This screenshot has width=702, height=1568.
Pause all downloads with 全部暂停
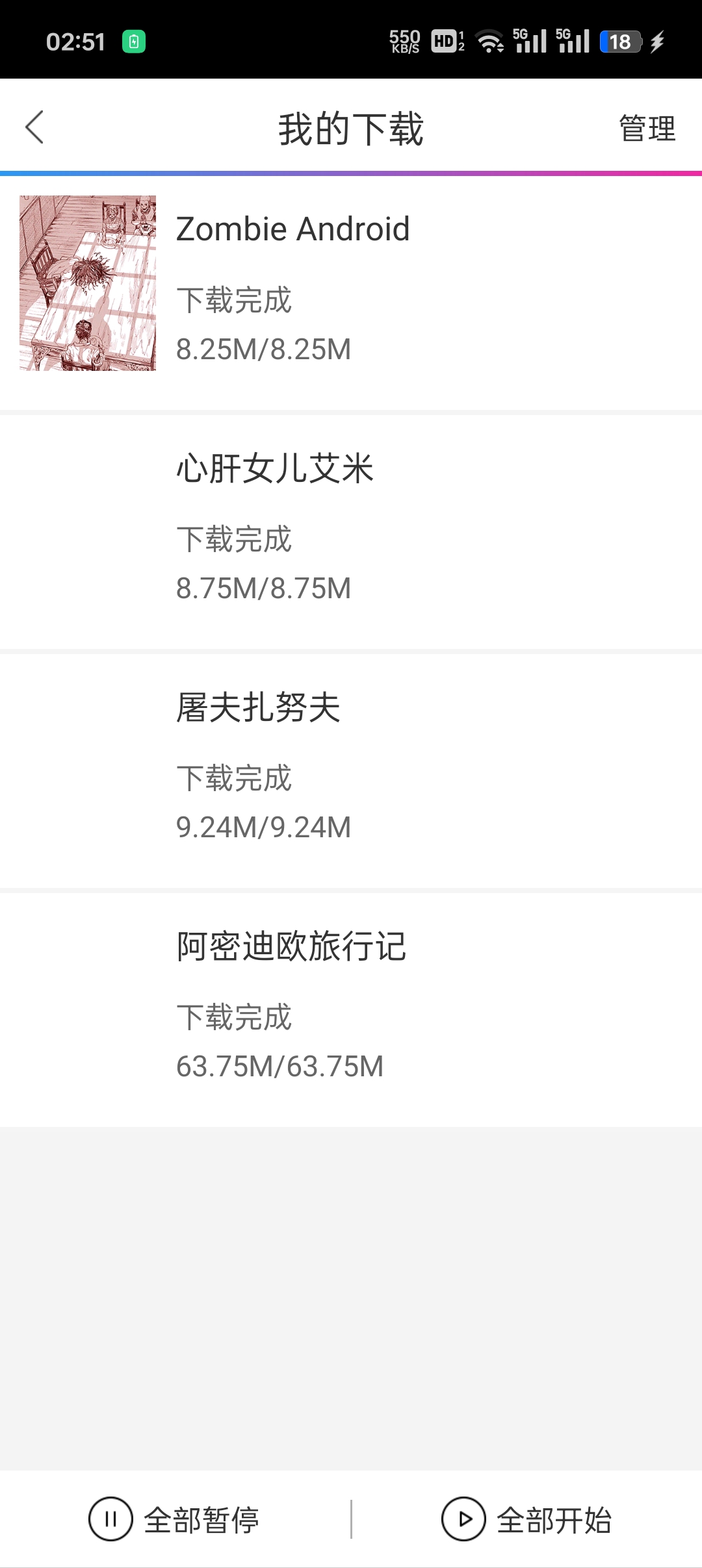[174, 1520]
